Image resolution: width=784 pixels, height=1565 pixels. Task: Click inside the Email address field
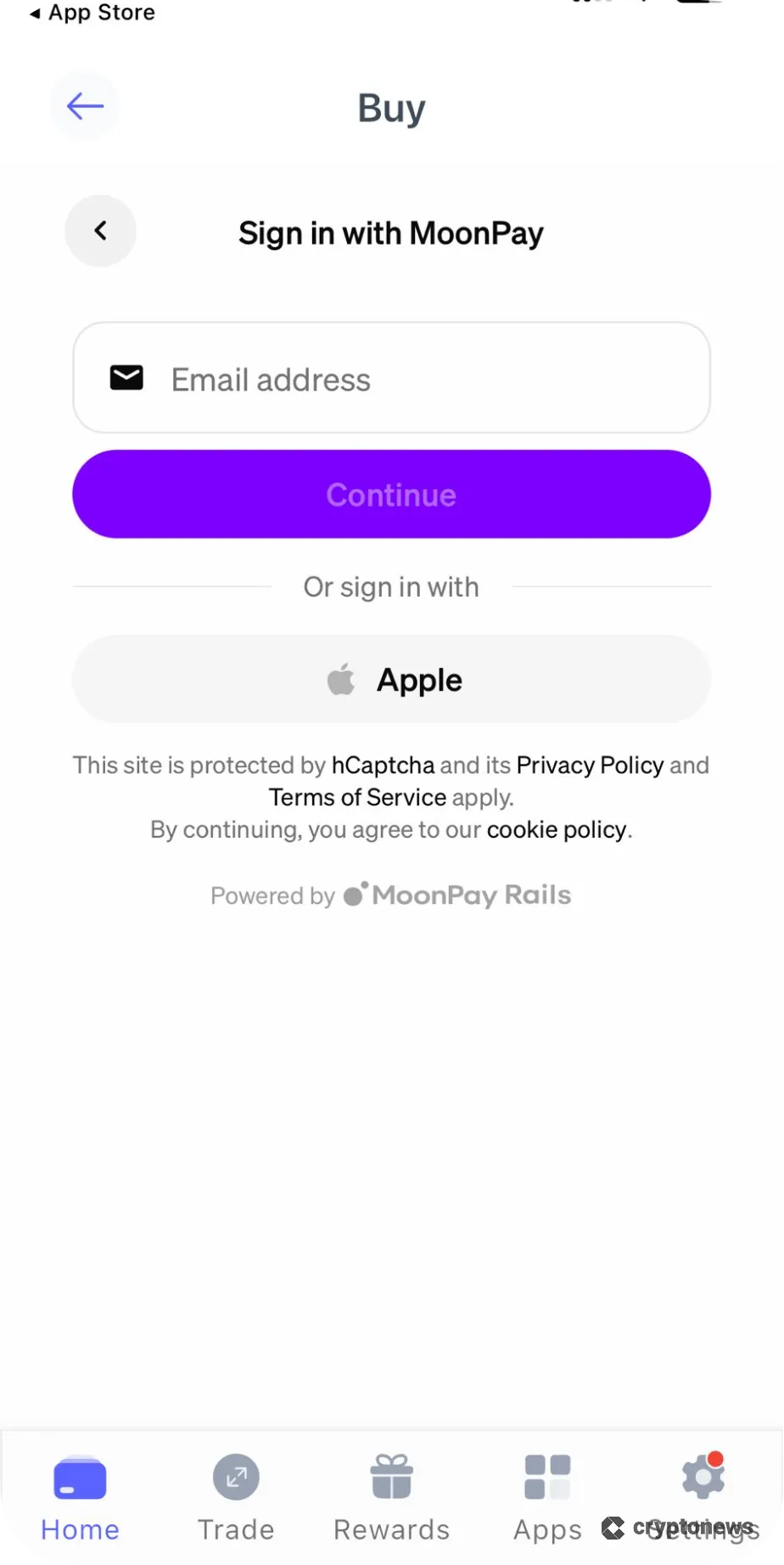click(x=391, y=377)
